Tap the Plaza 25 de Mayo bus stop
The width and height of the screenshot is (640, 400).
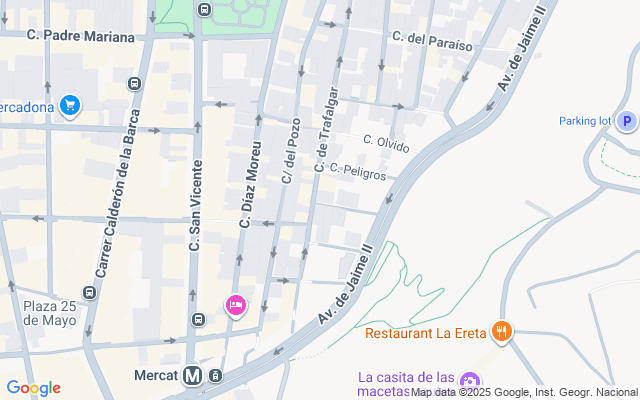click(x=89, y=293)
